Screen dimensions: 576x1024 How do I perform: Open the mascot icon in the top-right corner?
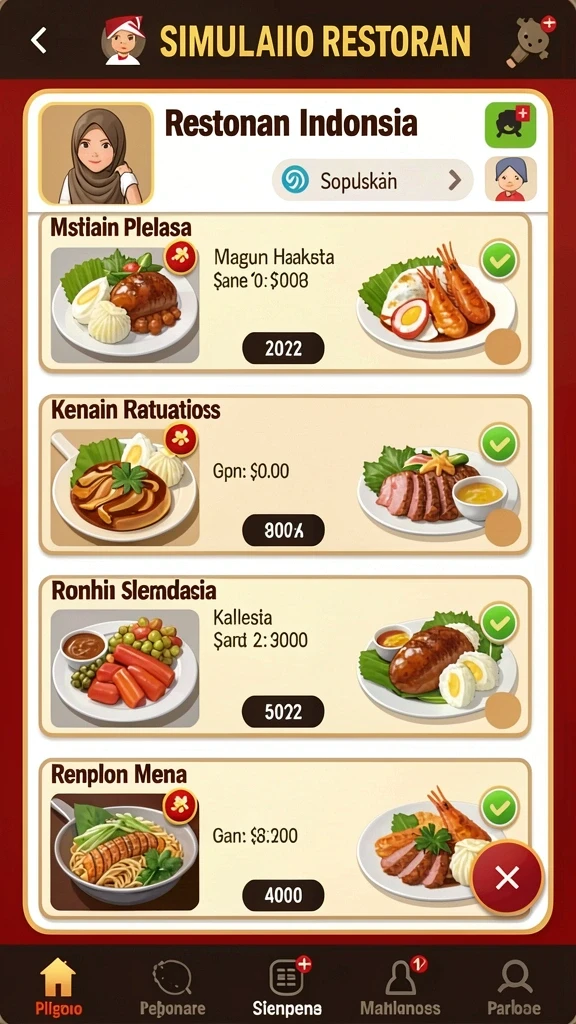click(x=530, y=40)
